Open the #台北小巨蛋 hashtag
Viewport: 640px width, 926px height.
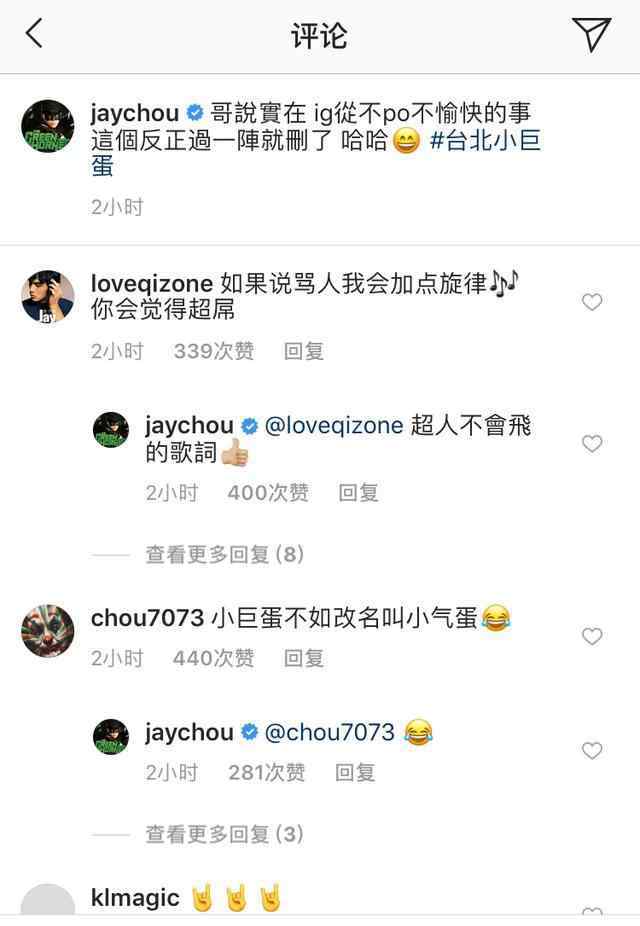click(485, 140)
